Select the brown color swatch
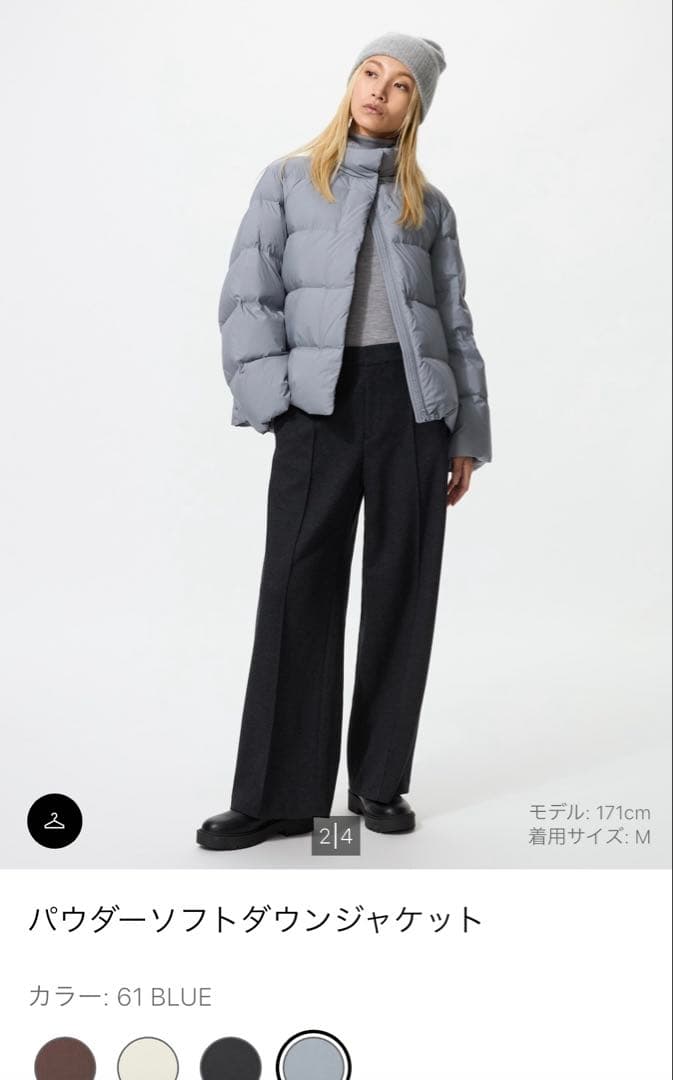This screenshot has height=1080, width=673. (66, 1061)
